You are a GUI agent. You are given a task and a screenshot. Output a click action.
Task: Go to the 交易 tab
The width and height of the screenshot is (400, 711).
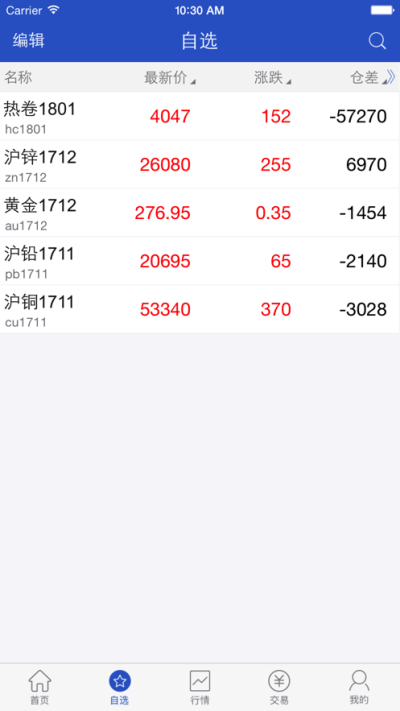[x=279, y=687]
